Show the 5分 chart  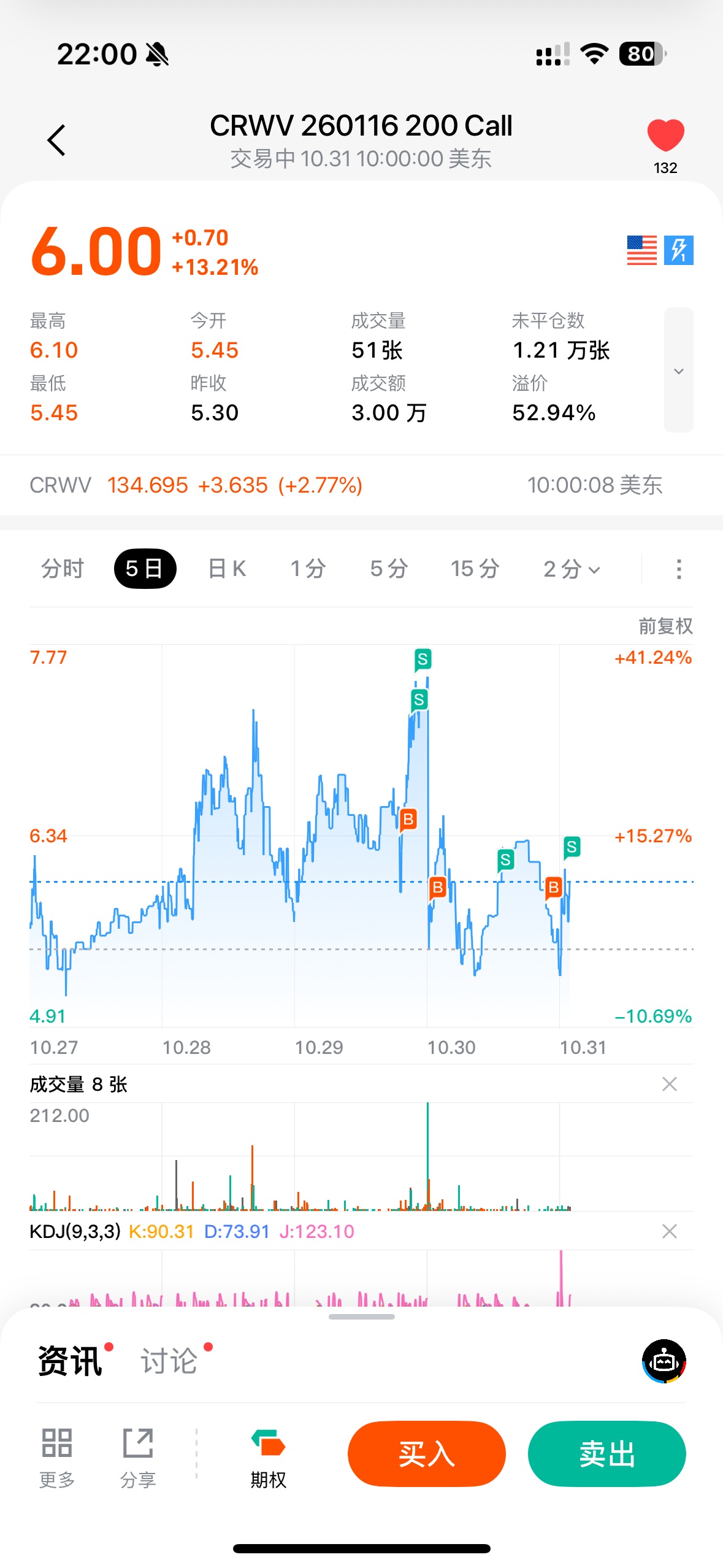[x=389, y=569]
